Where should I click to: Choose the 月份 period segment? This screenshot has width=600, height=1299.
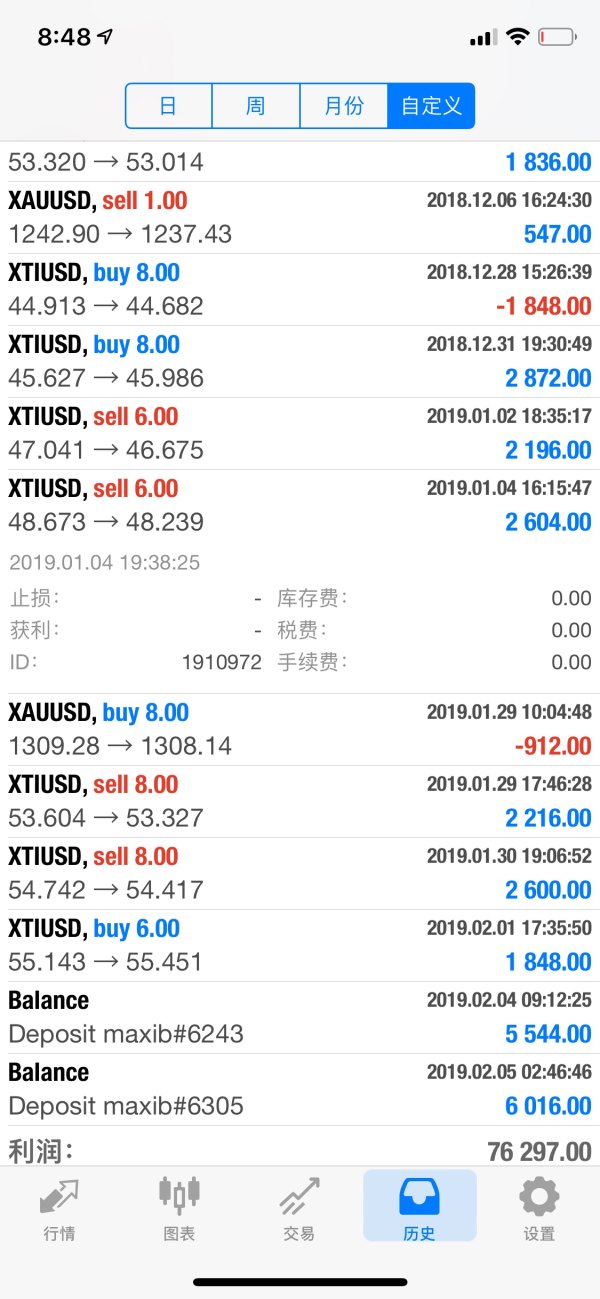(344, 106)
